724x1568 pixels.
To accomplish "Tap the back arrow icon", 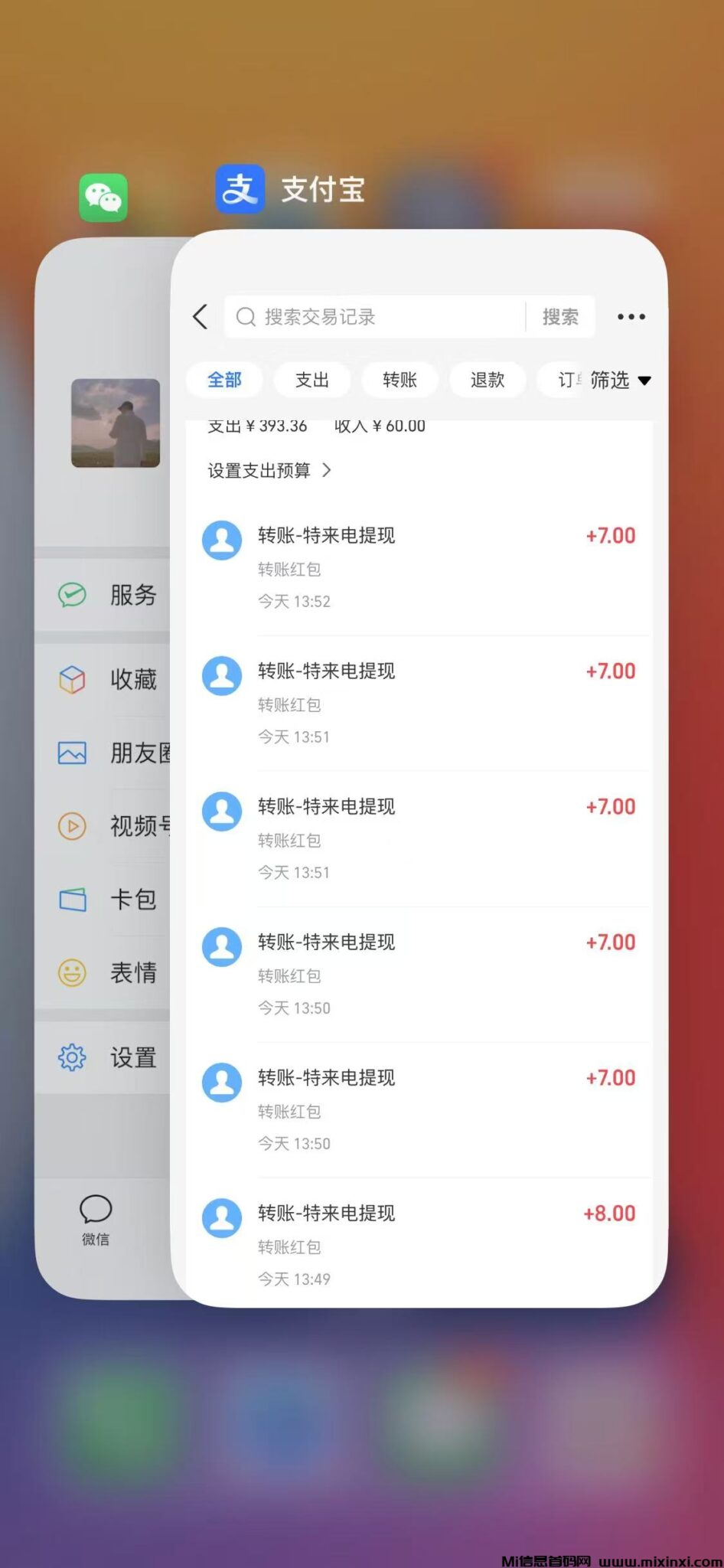I will (x=201, y=316).
